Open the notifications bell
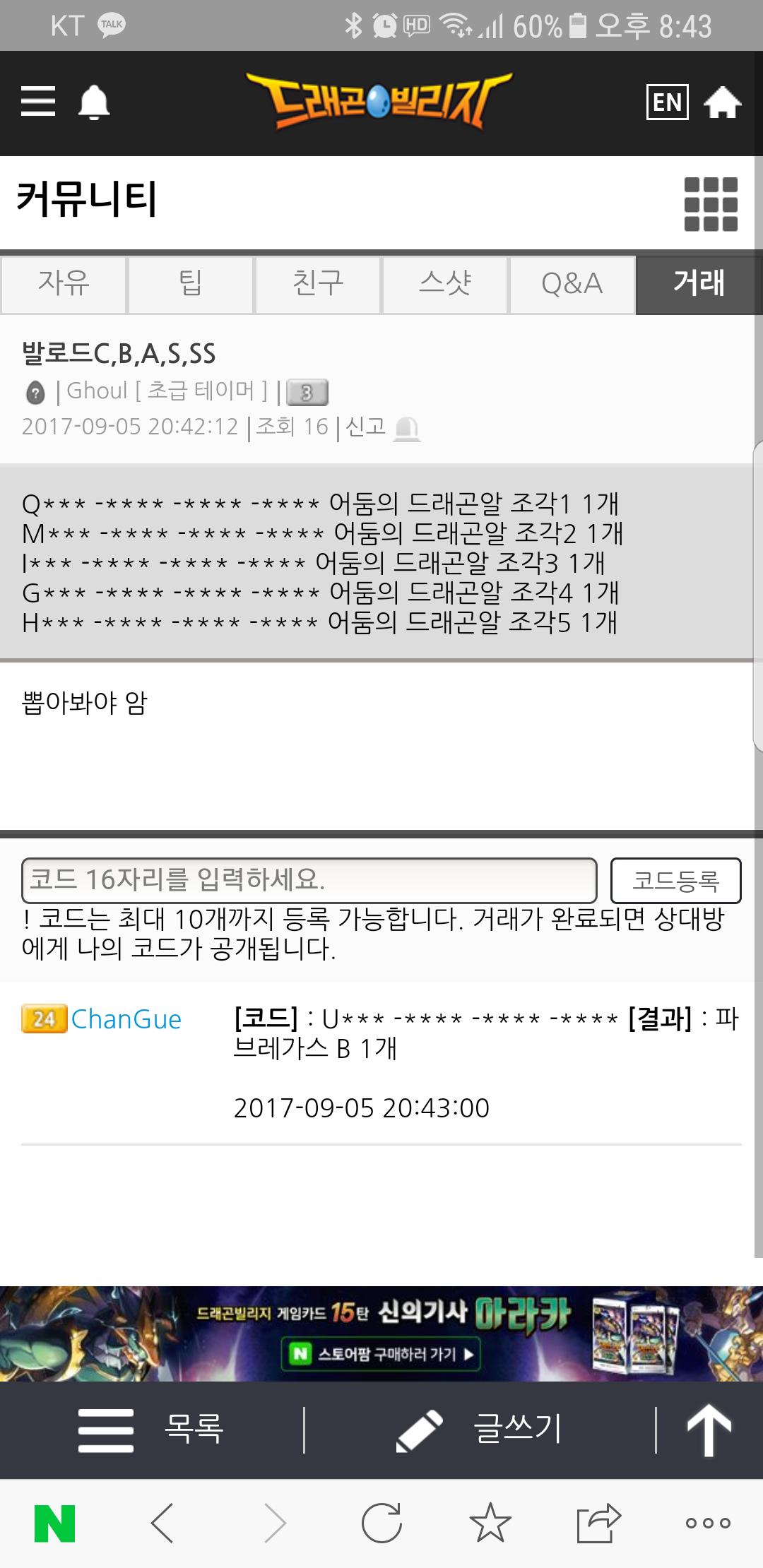The height and width of the screenshot is (1568, 763). pos(93,103)
